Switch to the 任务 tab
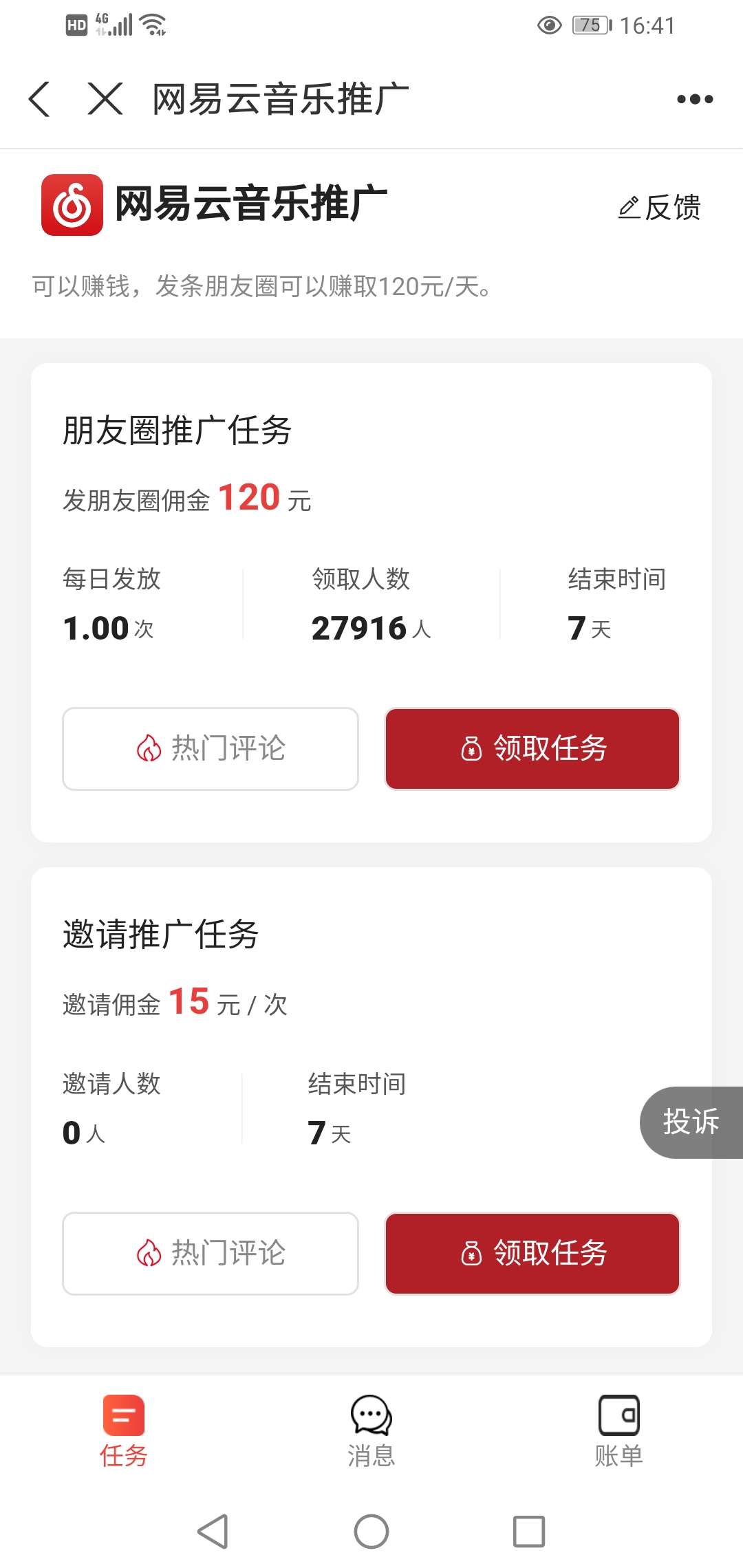This screenshot has width=743, height=1568. pyautogui.click(x=124, y=1431)
